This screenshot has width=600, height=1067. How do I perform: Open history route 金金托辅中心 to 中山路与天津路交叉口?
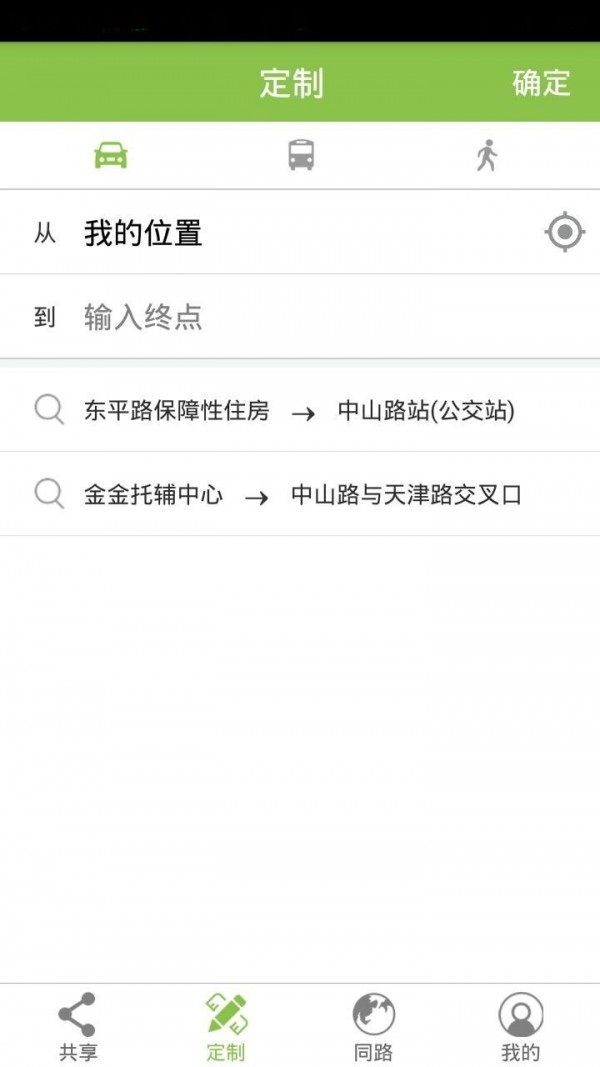pos(302,495)
